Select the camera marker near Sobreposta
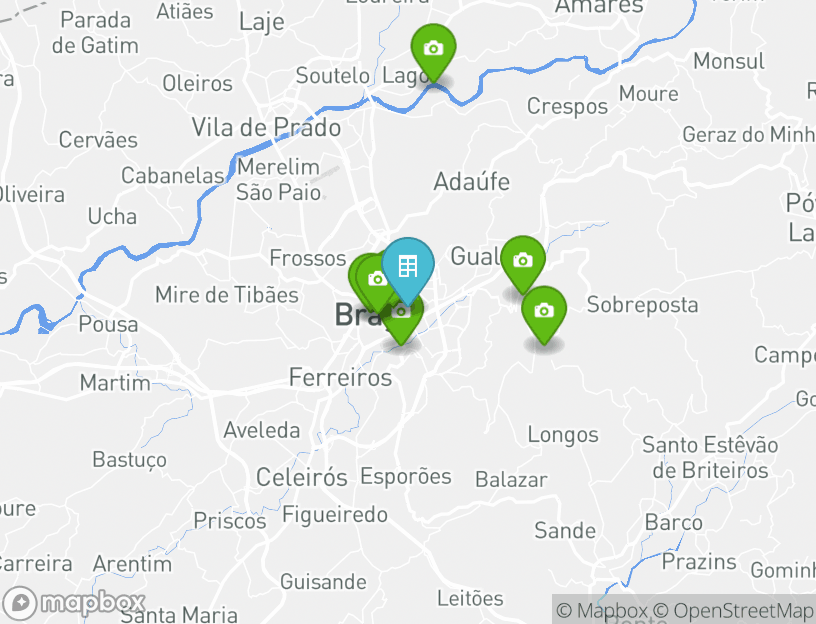Image resolution: width=816 pixels, height=624 pixels. (x=544, y=310)
